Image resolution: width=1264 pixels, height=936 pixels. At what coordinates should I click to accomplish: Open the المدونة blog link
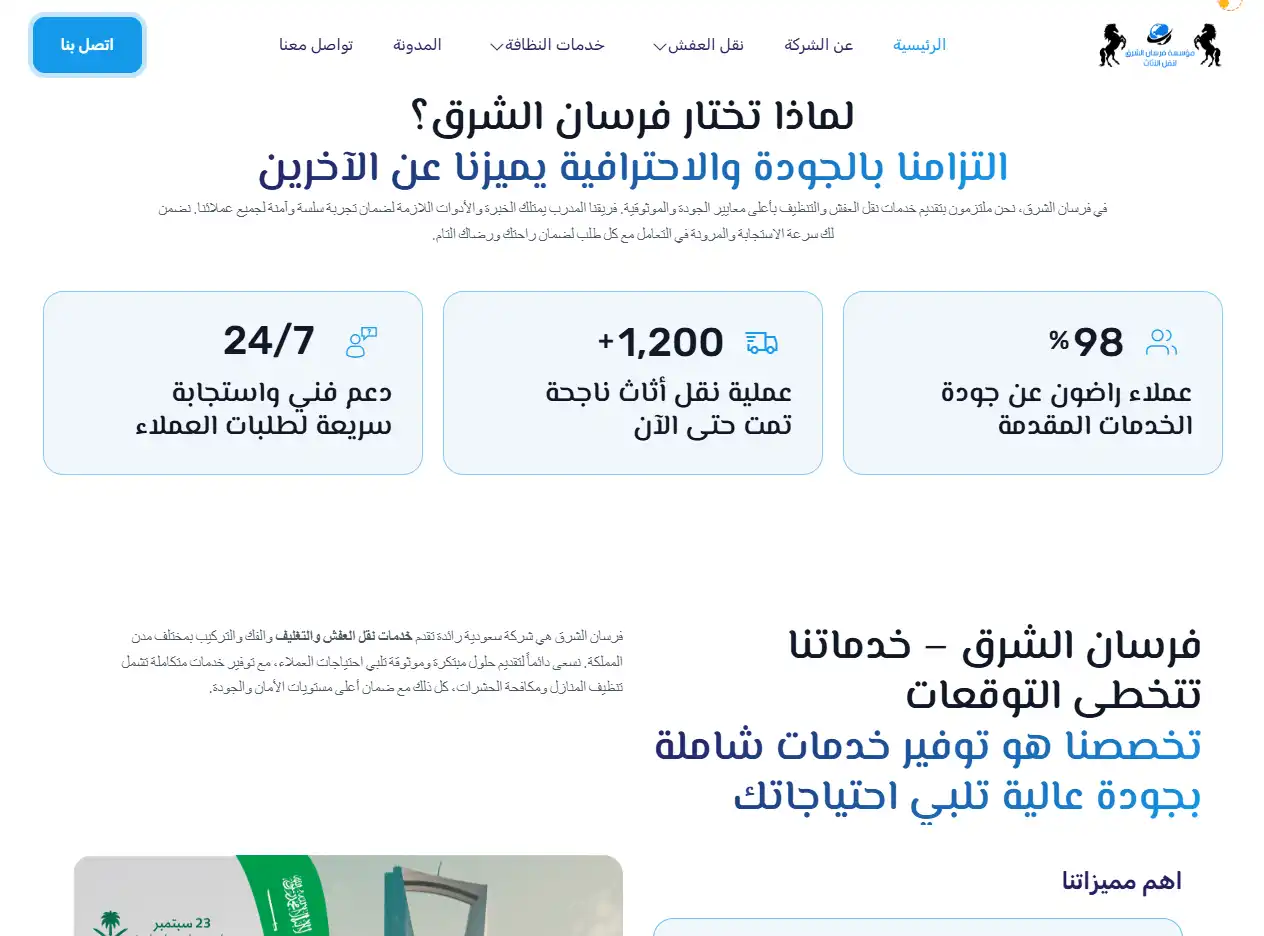[417, 45]
